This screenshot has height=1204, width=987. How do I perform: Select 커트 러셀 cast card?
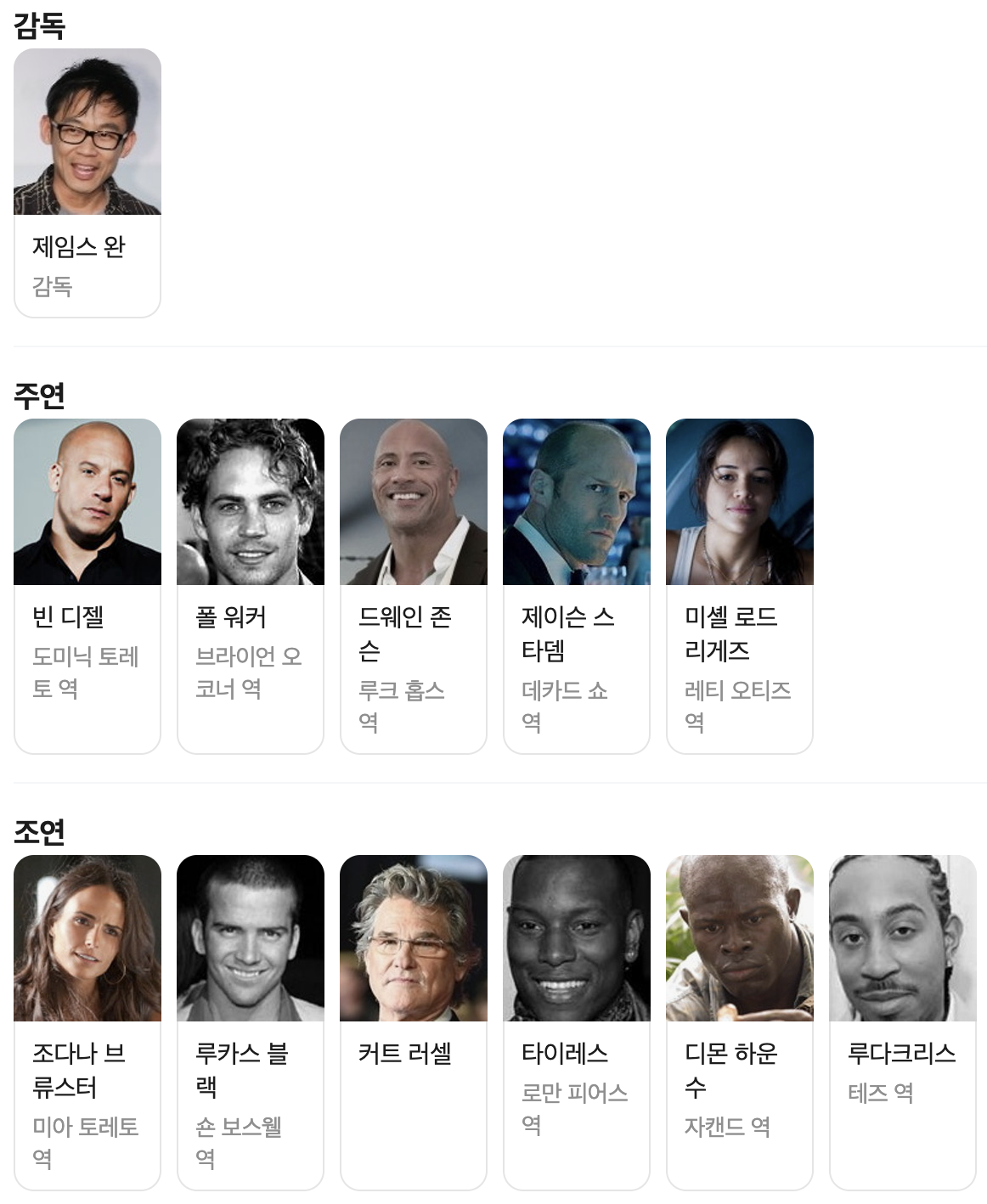click(414, 1021)
